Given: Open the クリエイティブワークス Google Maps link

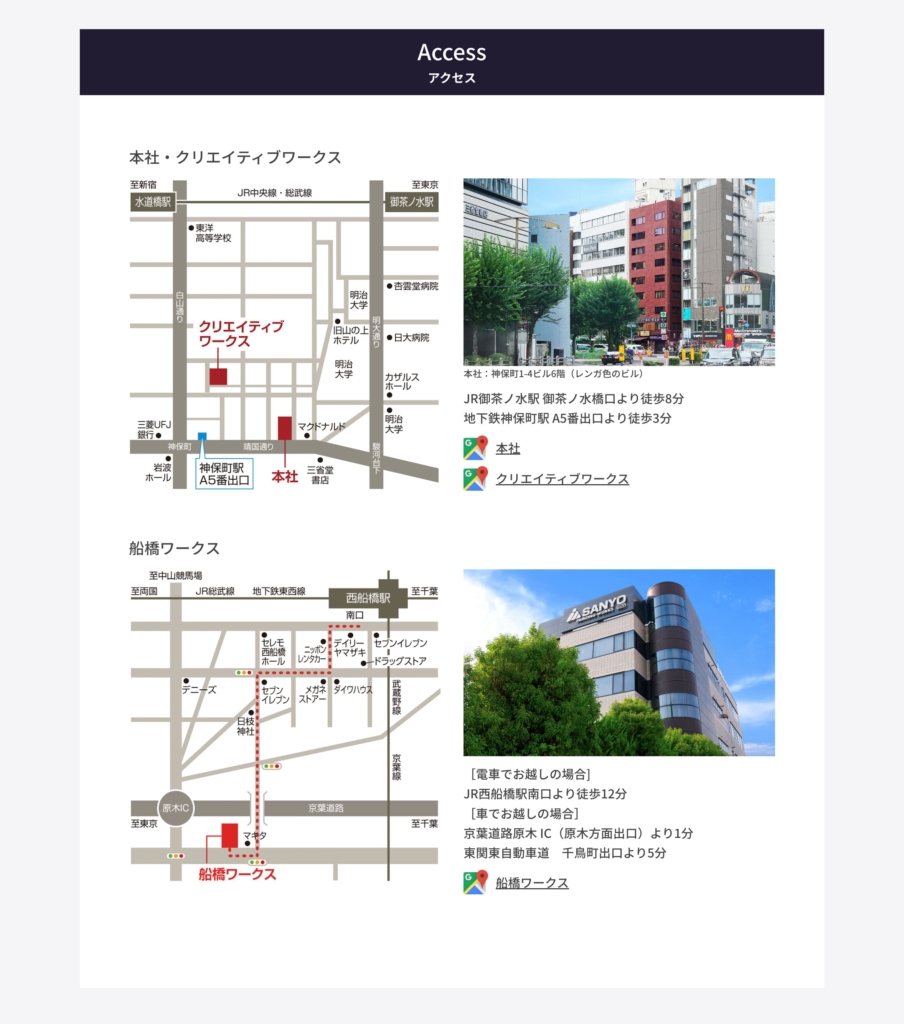Looking at the screenshot, I should [562, 479].
